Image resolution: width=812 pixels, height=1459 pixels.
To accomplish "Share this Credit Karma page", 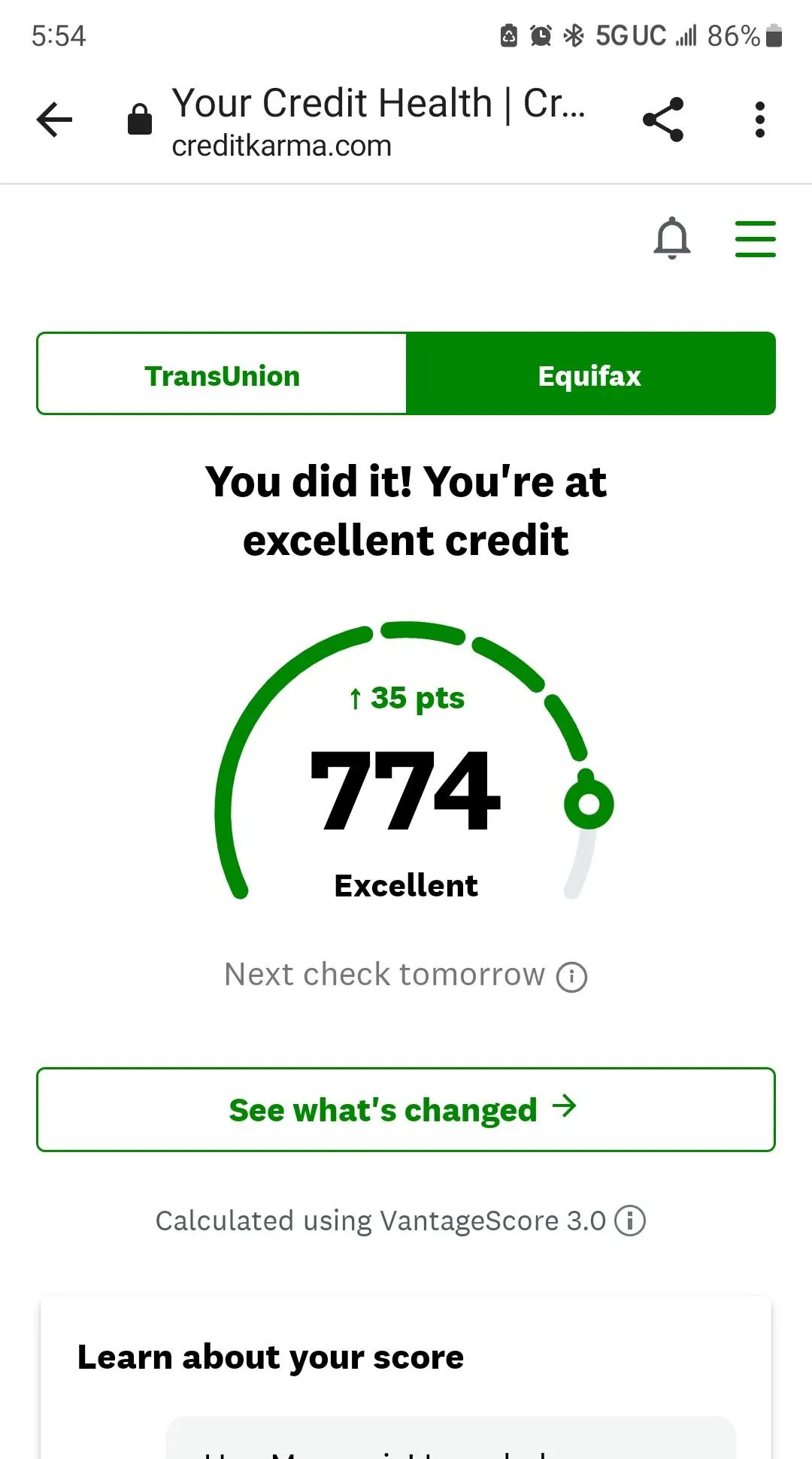I will click(663, 120).
